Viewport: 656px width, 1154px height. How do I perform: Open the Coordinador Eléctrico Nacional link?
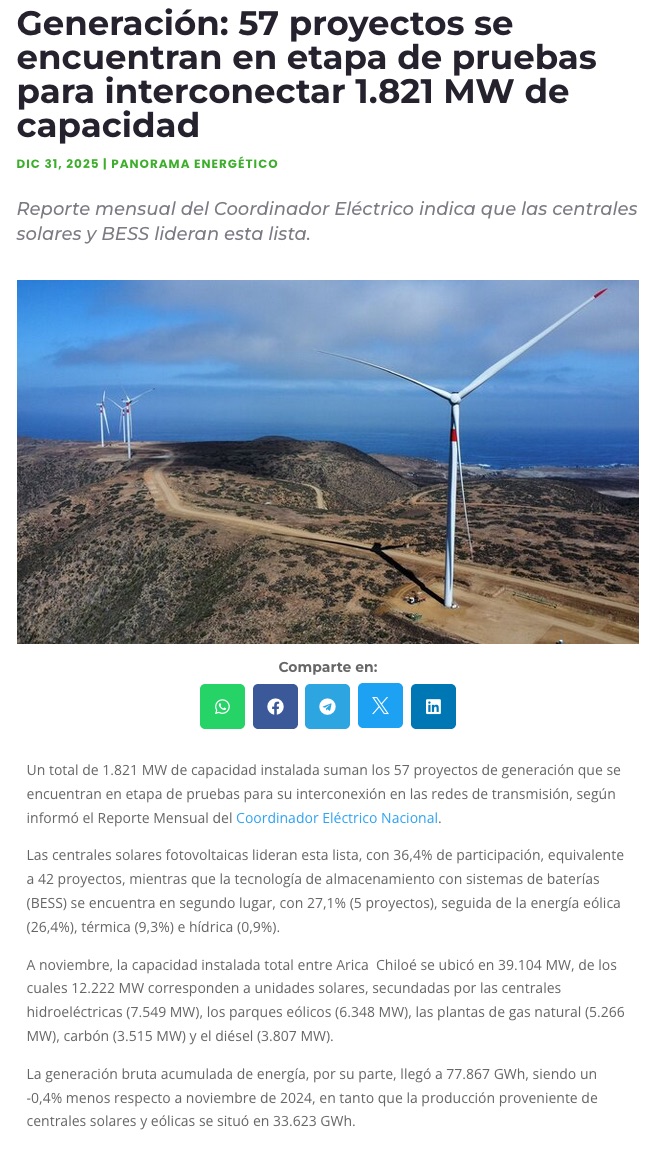[x=337, y=818]
